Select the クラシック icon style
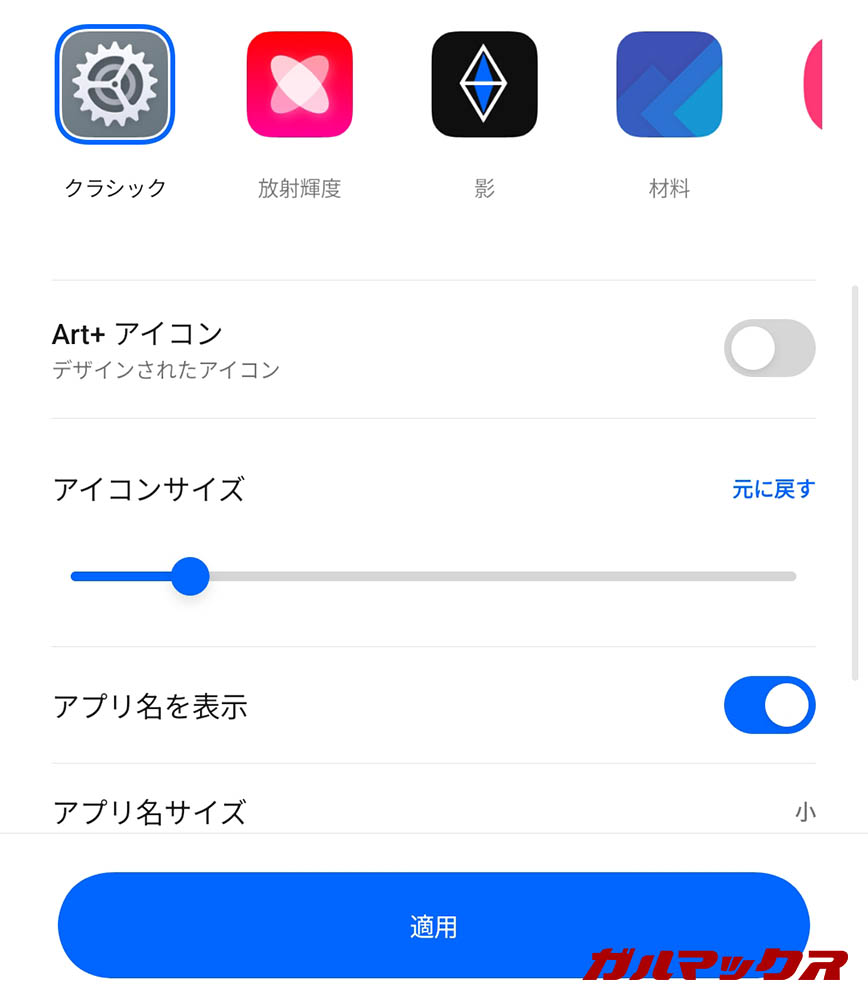Viewport: 868px width, 1000px height. 115,84
